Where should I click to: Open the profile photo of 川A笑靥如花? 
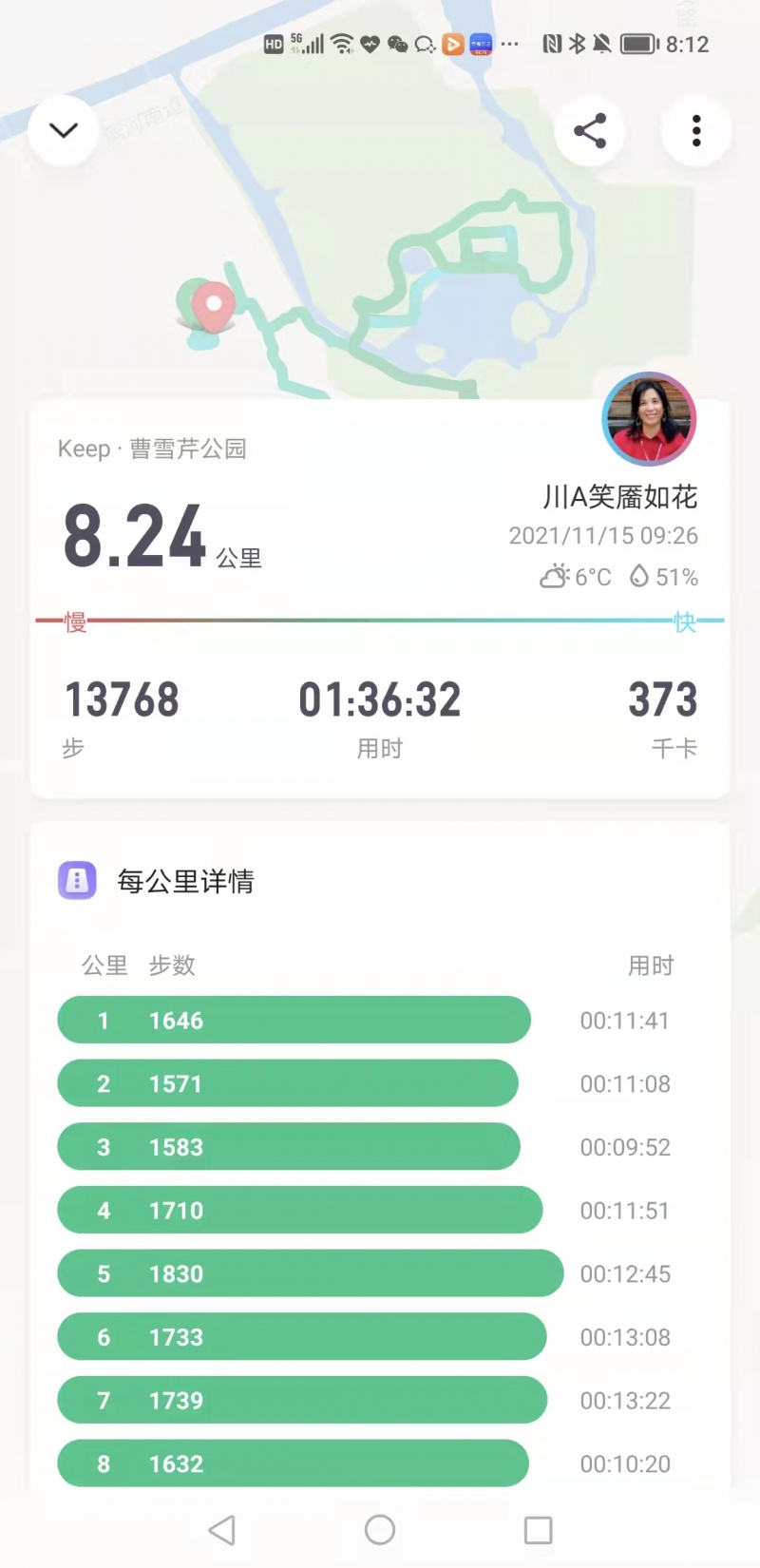click(650, 419)
